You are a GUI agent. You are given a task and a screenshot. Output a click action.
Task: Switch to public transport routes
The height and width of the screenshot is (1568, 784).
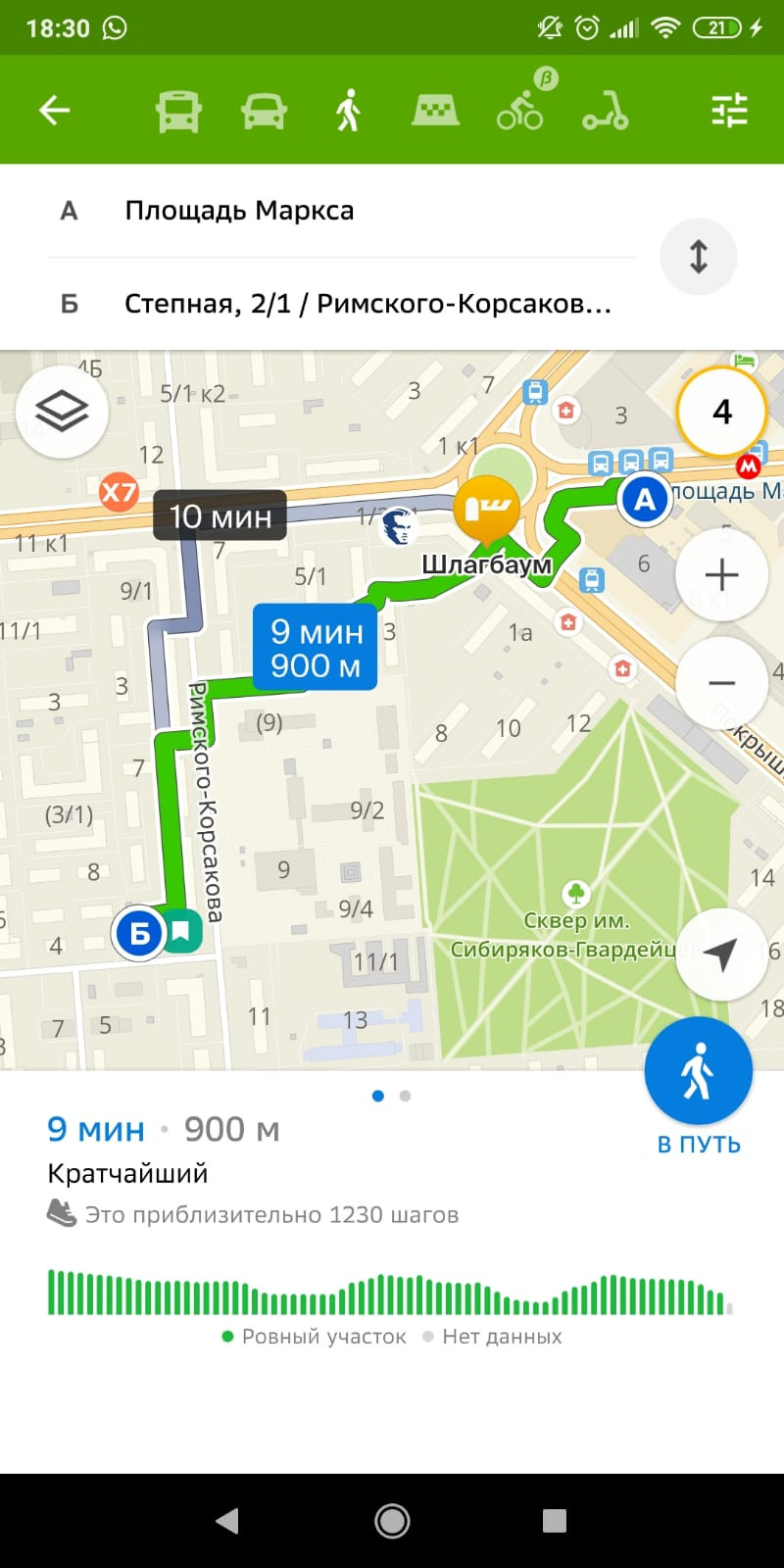click(x=178, y=111)
